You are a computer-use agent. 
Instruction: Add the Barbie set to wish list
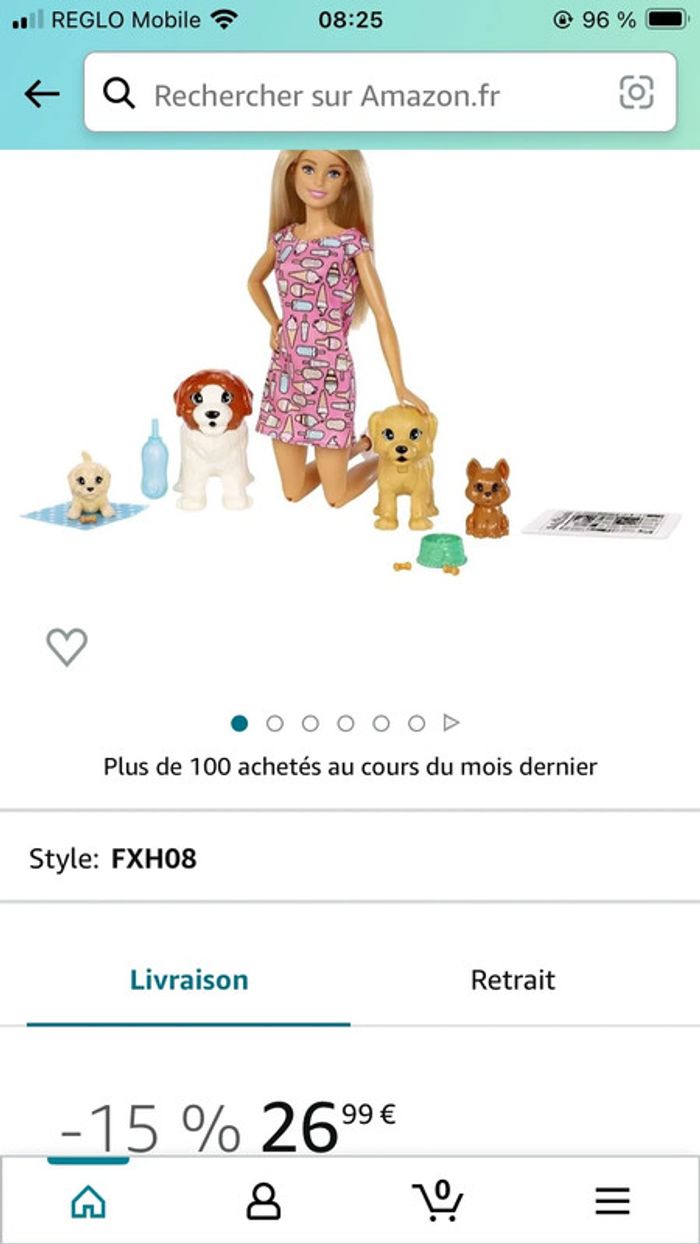coord(67,647)
